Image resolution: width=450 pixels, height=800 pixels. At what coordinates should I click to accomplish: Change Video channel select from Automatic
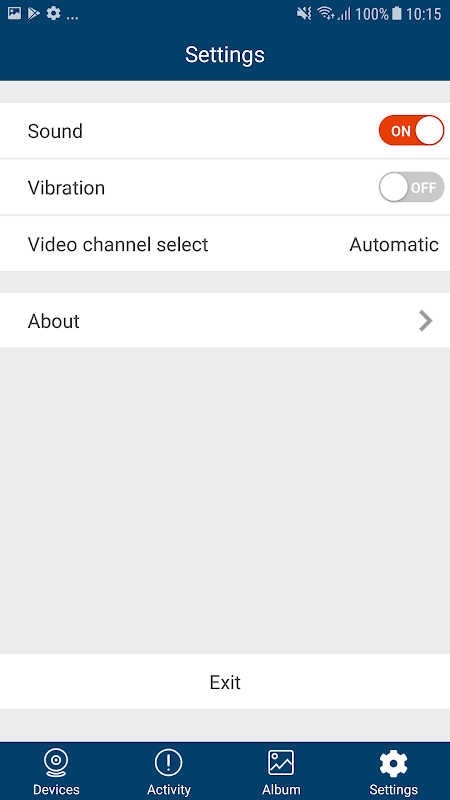pos(225,244)
